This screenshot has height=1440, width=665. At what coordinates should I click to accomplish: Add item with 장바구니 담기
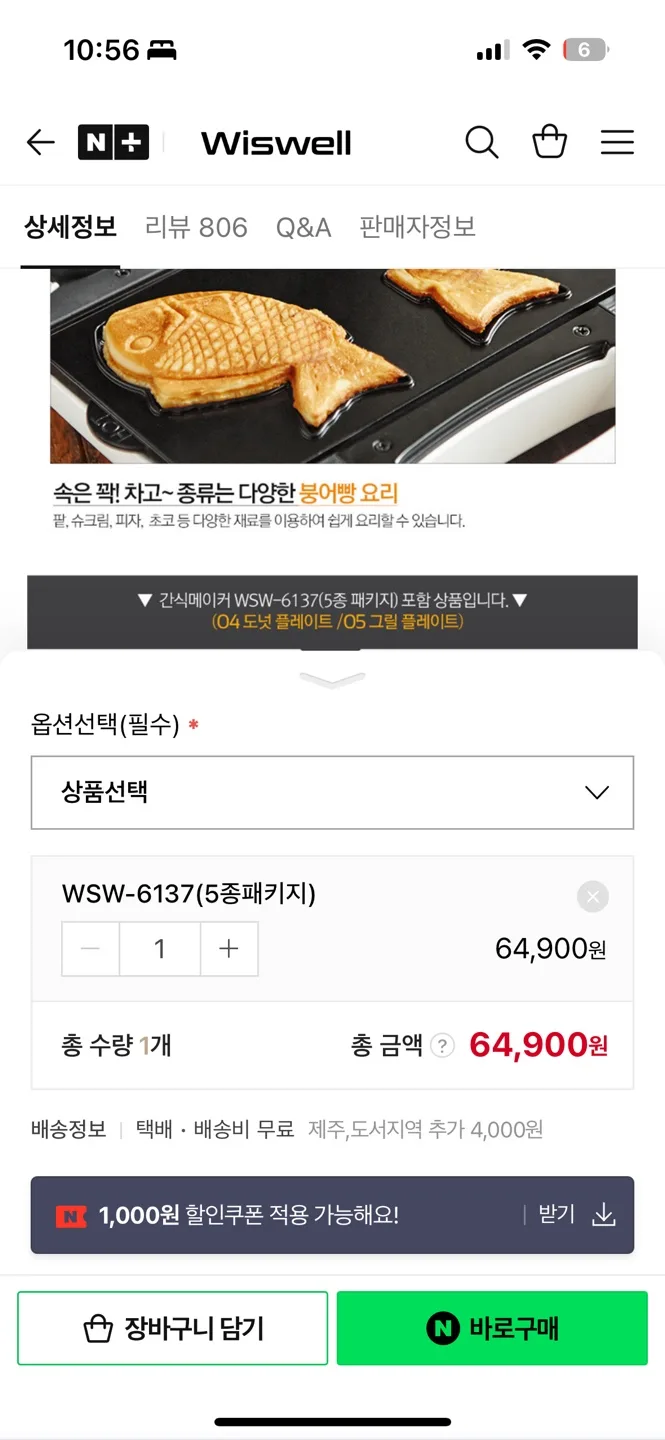(172, 1328)
